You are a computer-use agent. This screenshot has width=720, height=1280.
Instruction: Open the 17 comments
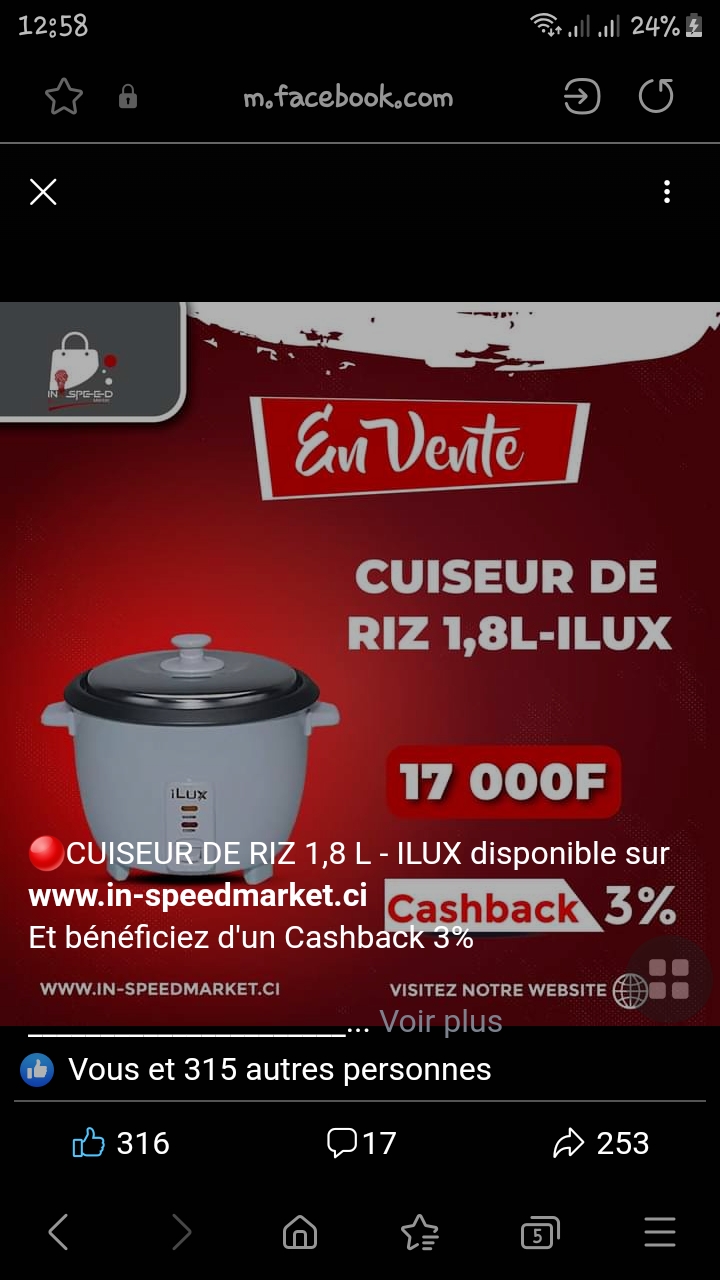point(362,1143)
